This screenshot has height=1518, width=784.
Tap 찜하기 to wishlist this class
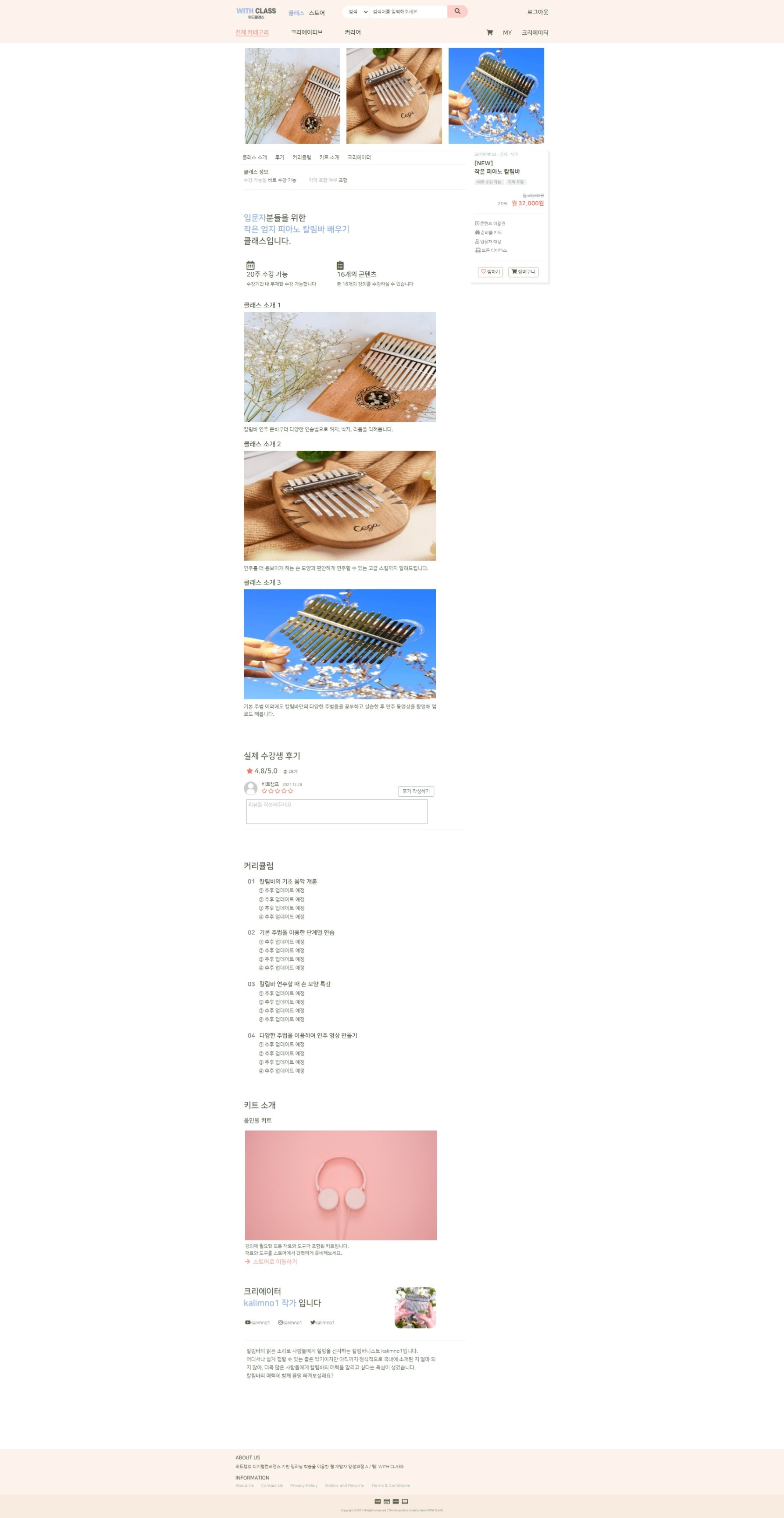(x=491, y=272)
